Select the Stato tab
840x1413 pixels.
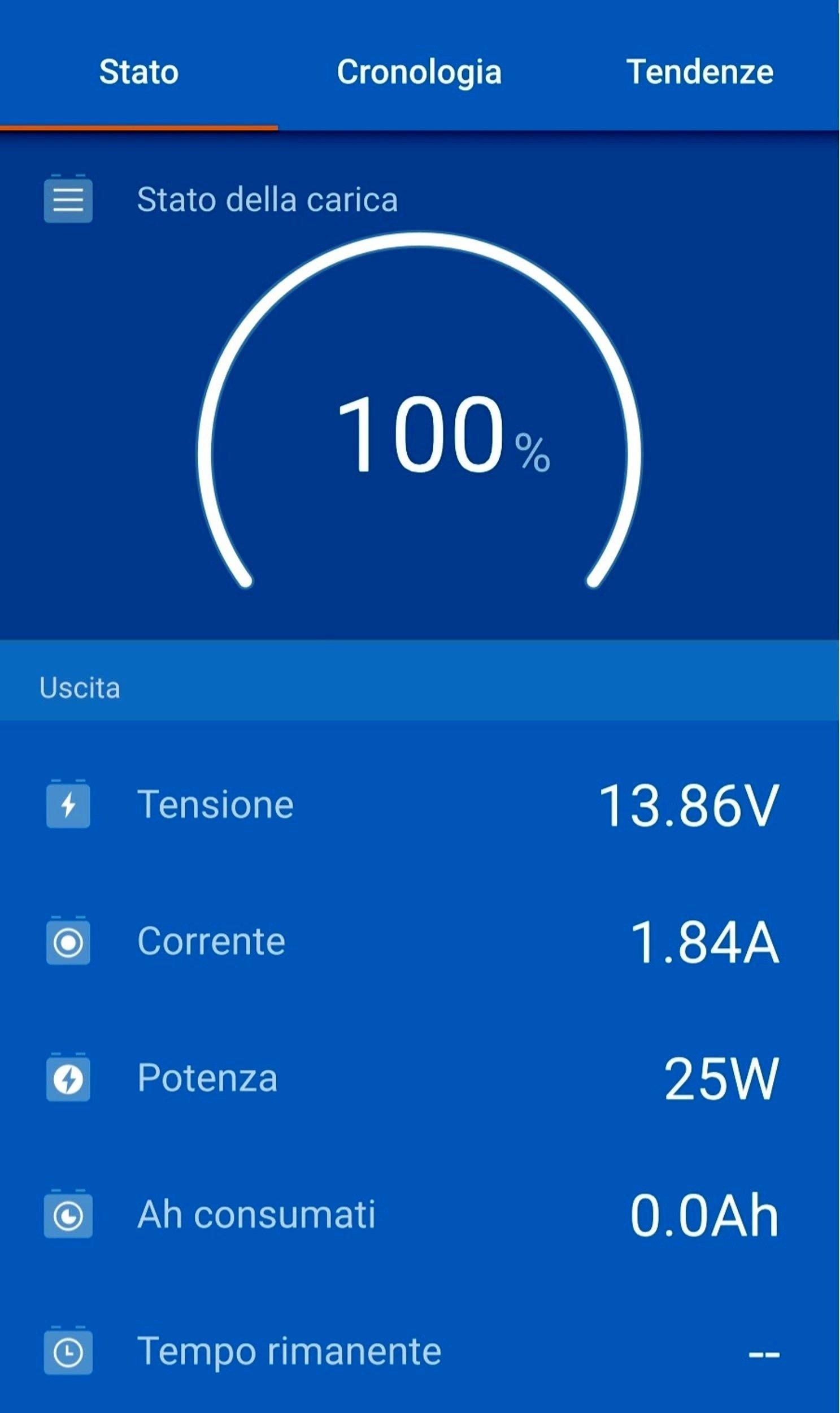click(138, 72)
